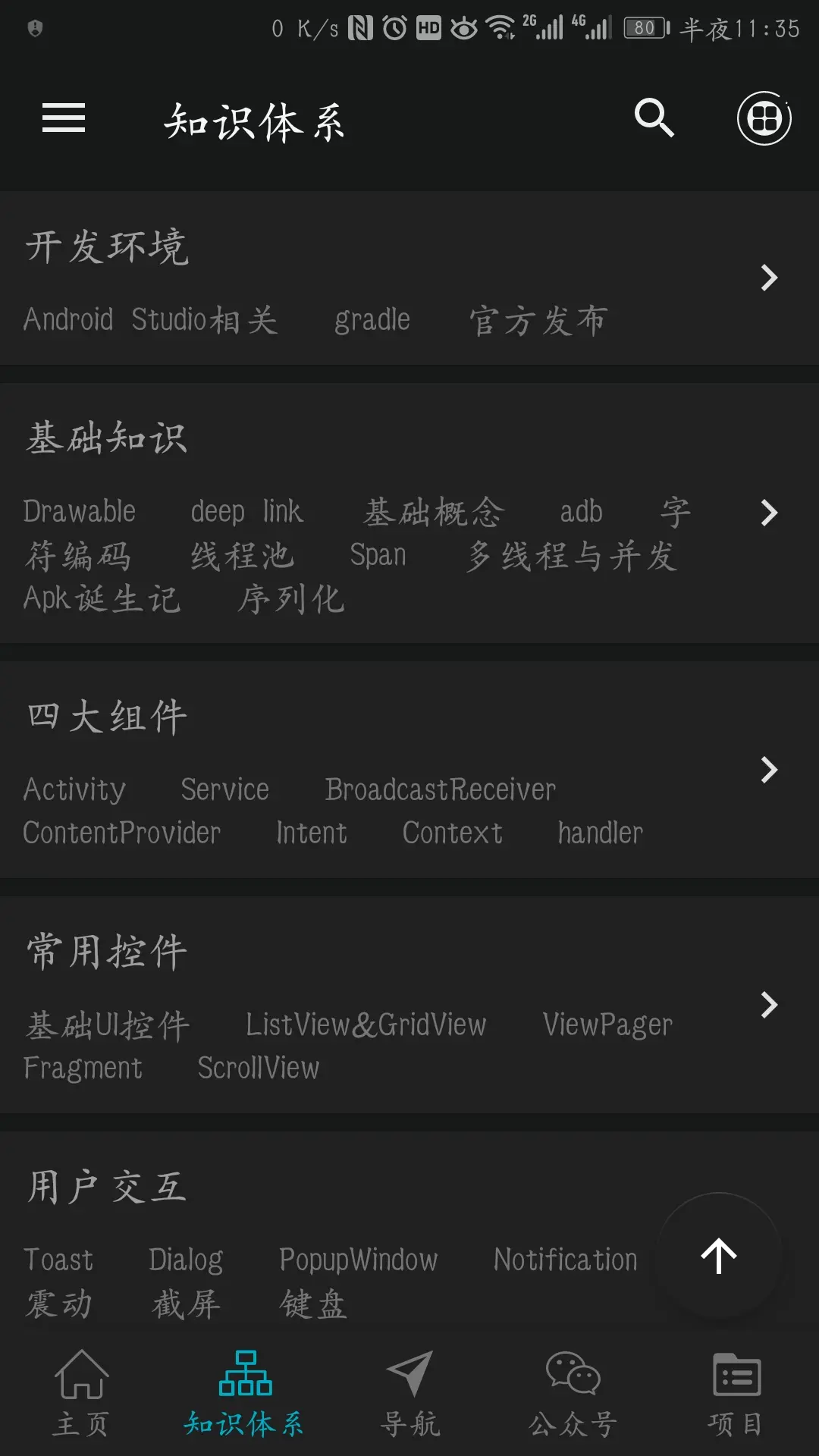This screenshot has width=819, height=1456.
Task: Jump back to top with the arrow button
Action: tap(718, 1256)
